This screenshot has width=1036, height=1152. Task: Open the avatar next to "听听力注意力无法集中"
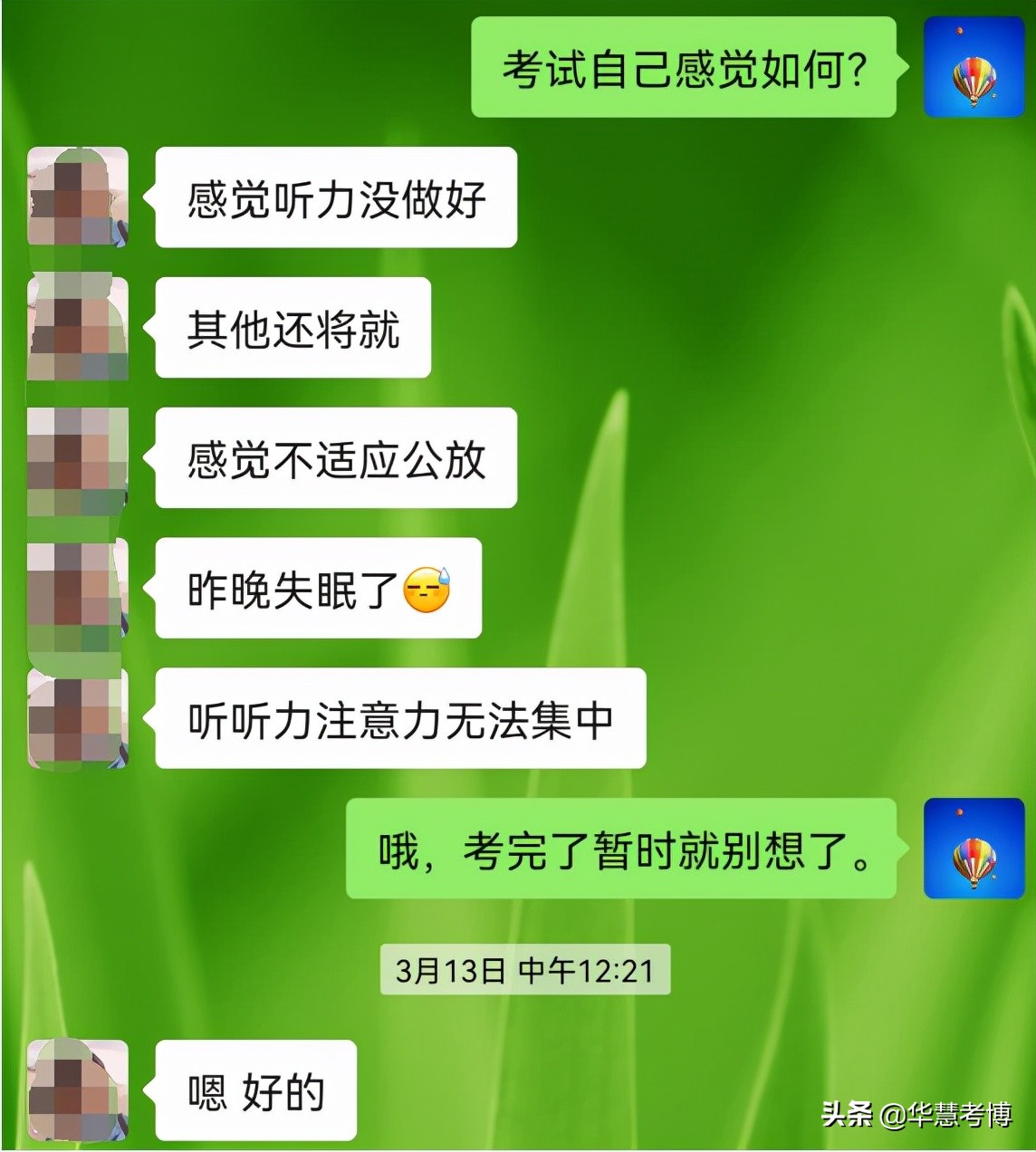[x=77, y=722]
